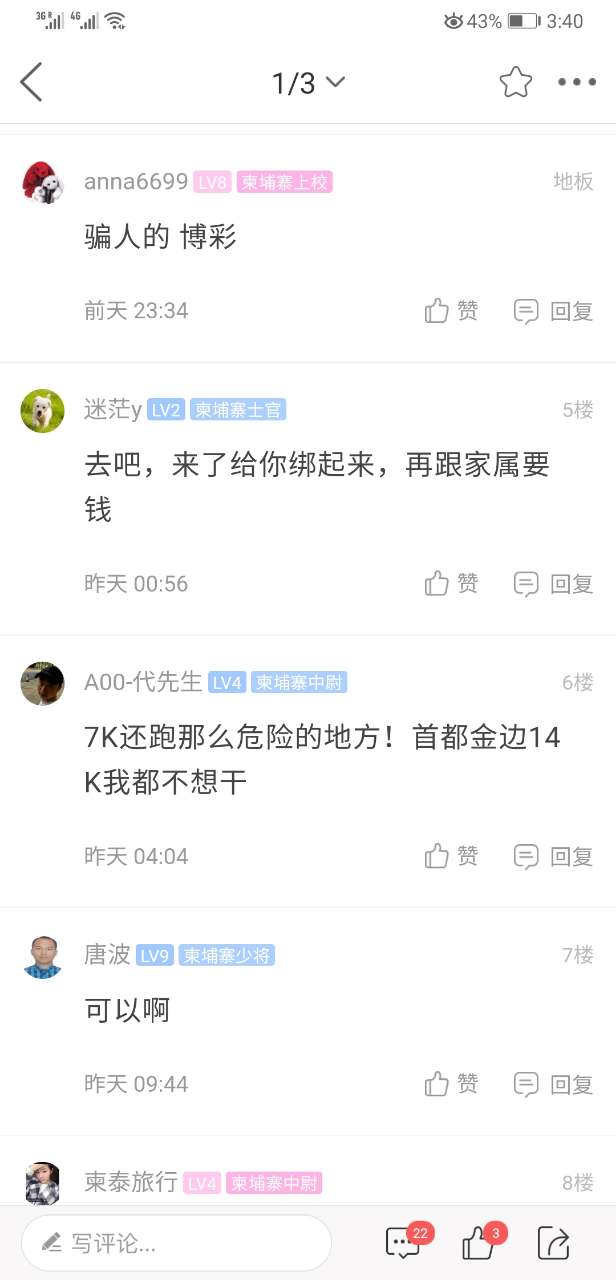Open anna6699's profile avatar
The width and height of the screenshot is (616, 1280).
[x=43, y=182]
